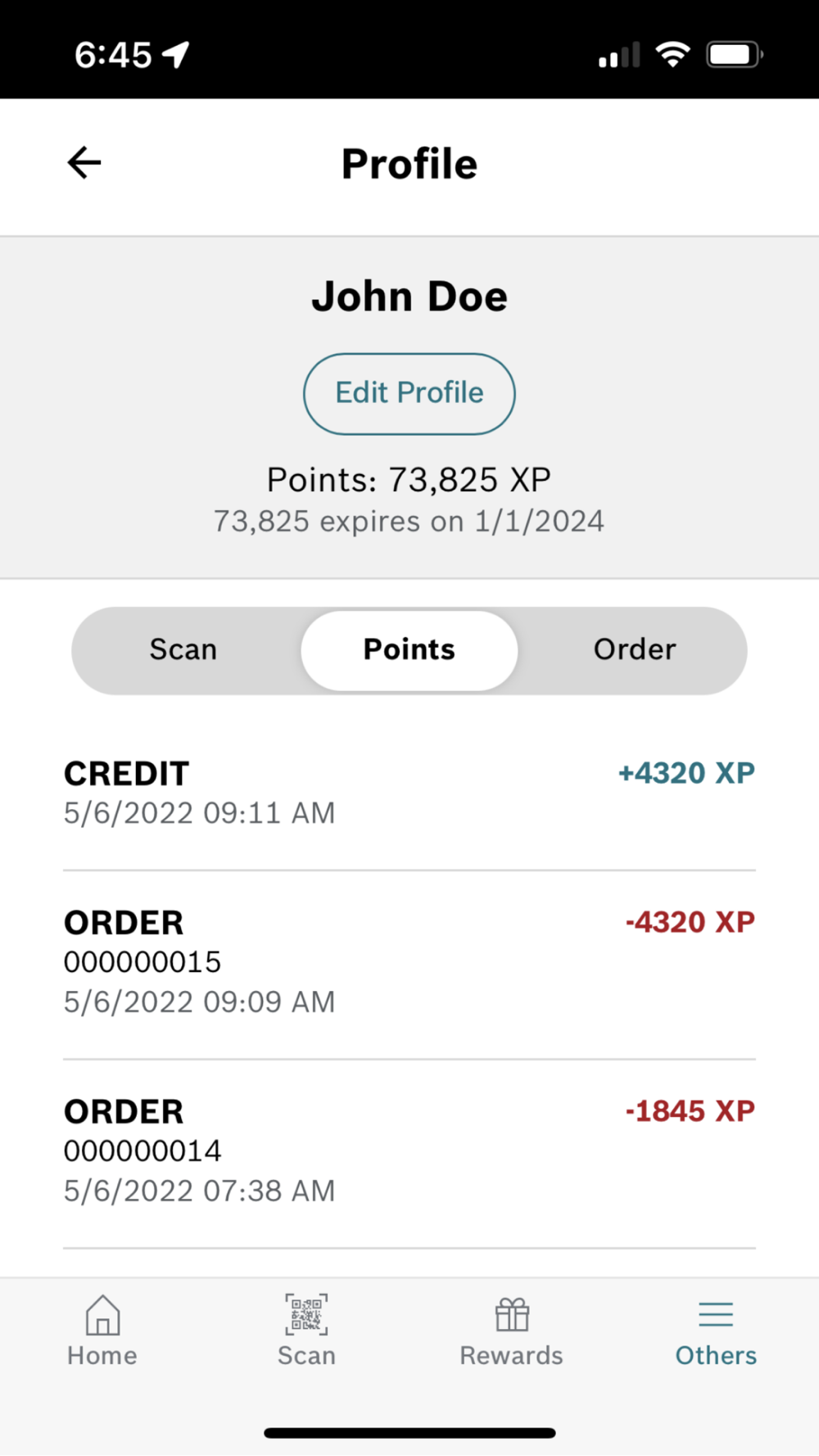The width and height of the screenshot is (819, 1456).
Task: Go back using the arrow icon
Action: [84, 162]
